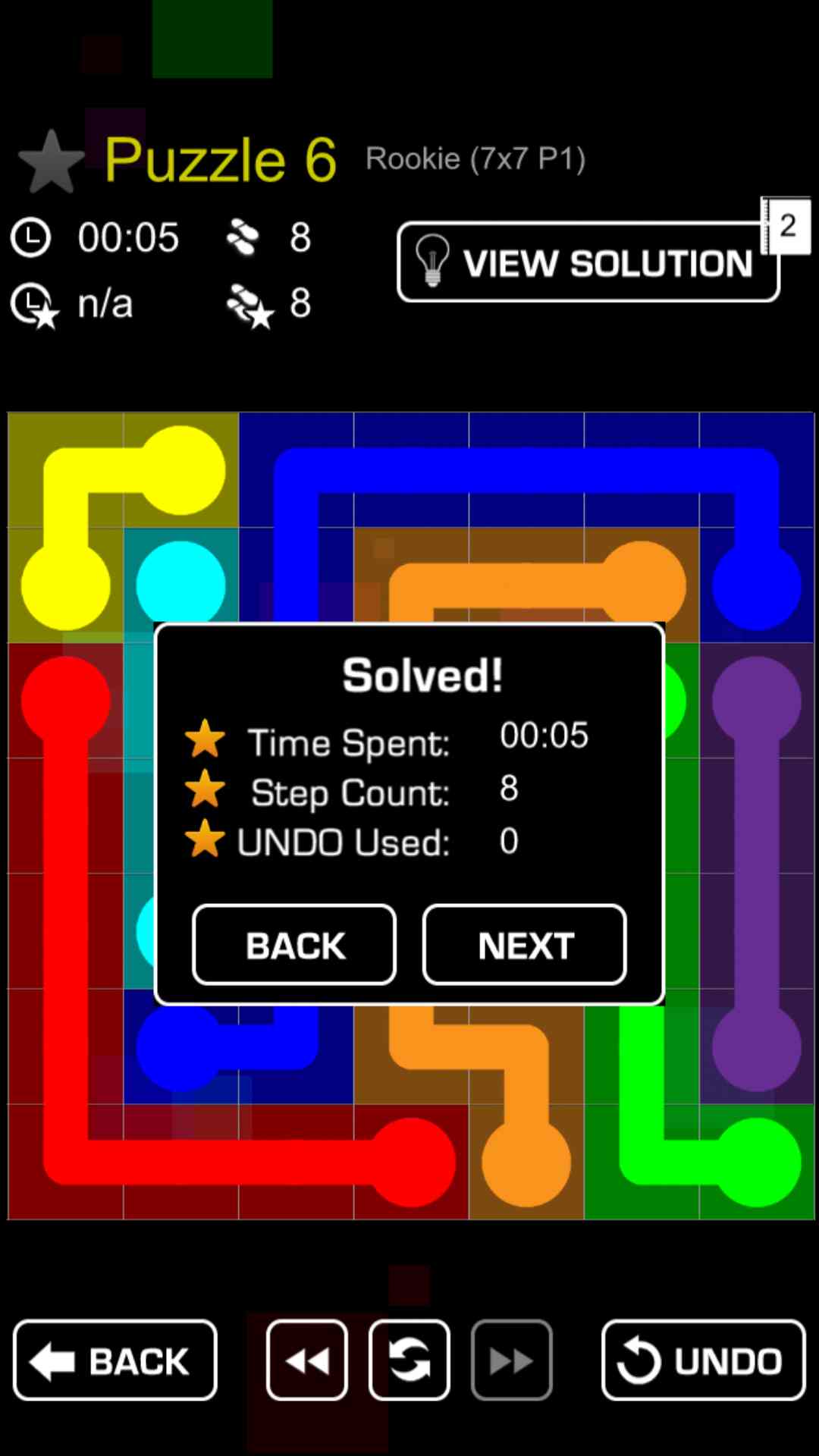This screenshot has width=819, height=1456.
Task: Tap the bottom-left BACK arrow button
Action: point(115,1360)
